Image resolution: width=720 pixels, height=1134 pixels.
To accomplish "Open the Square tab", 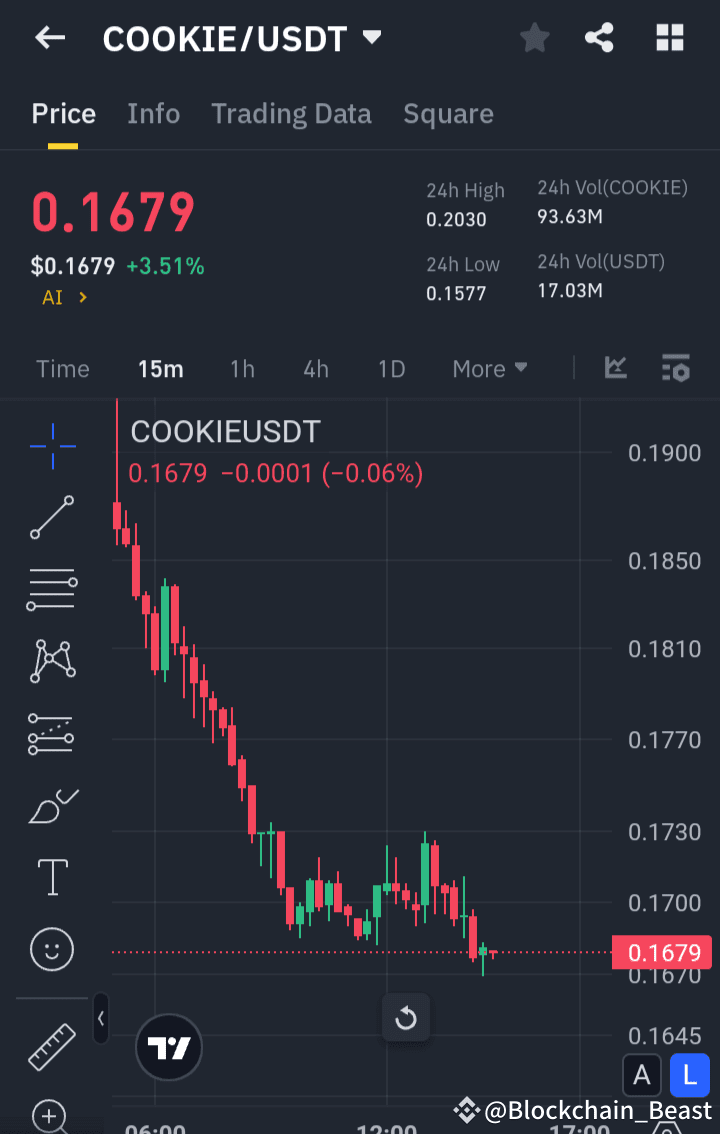I will (x=448, y=113).
